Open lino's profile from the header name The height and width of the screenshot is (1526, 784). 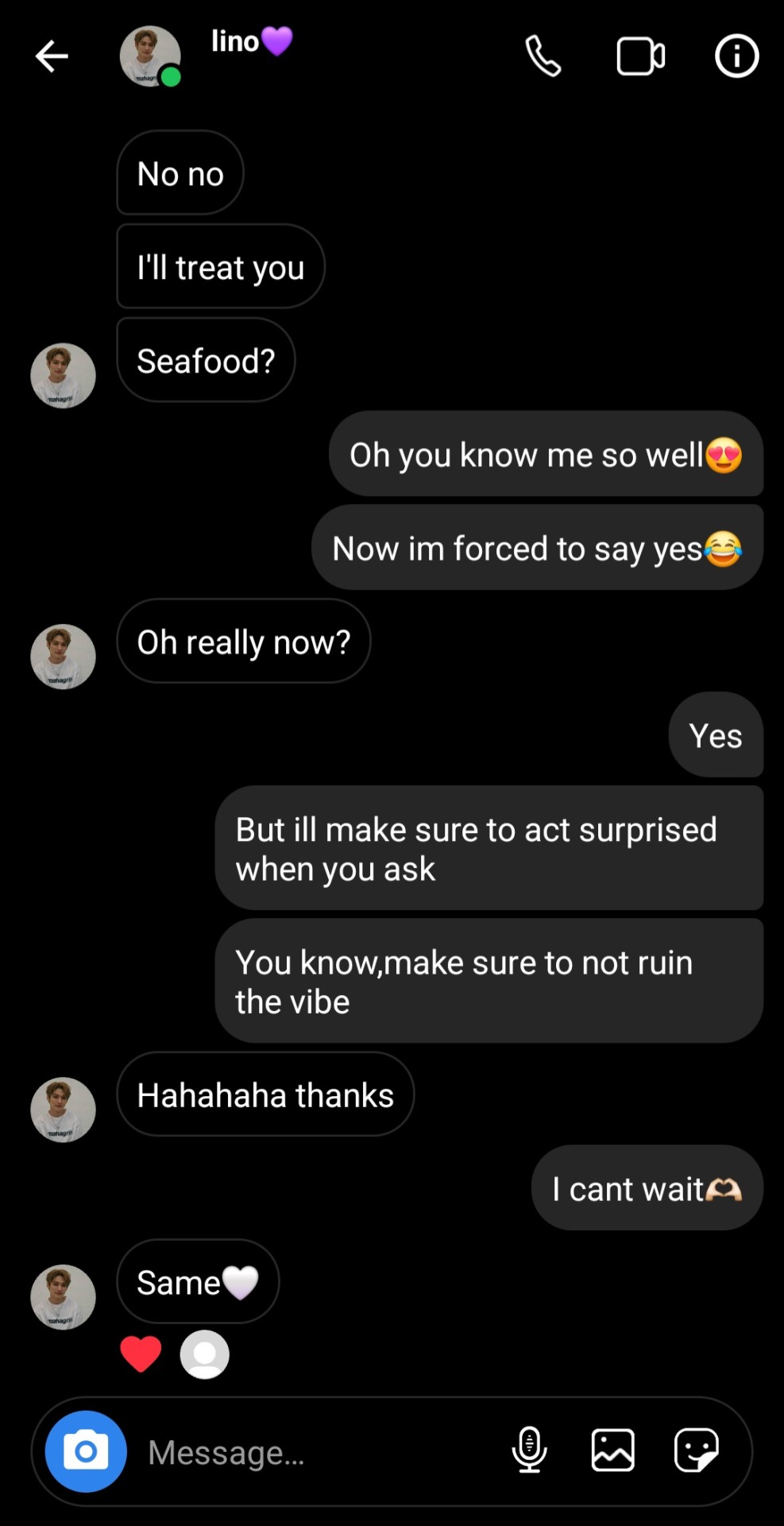coord(236,41)
